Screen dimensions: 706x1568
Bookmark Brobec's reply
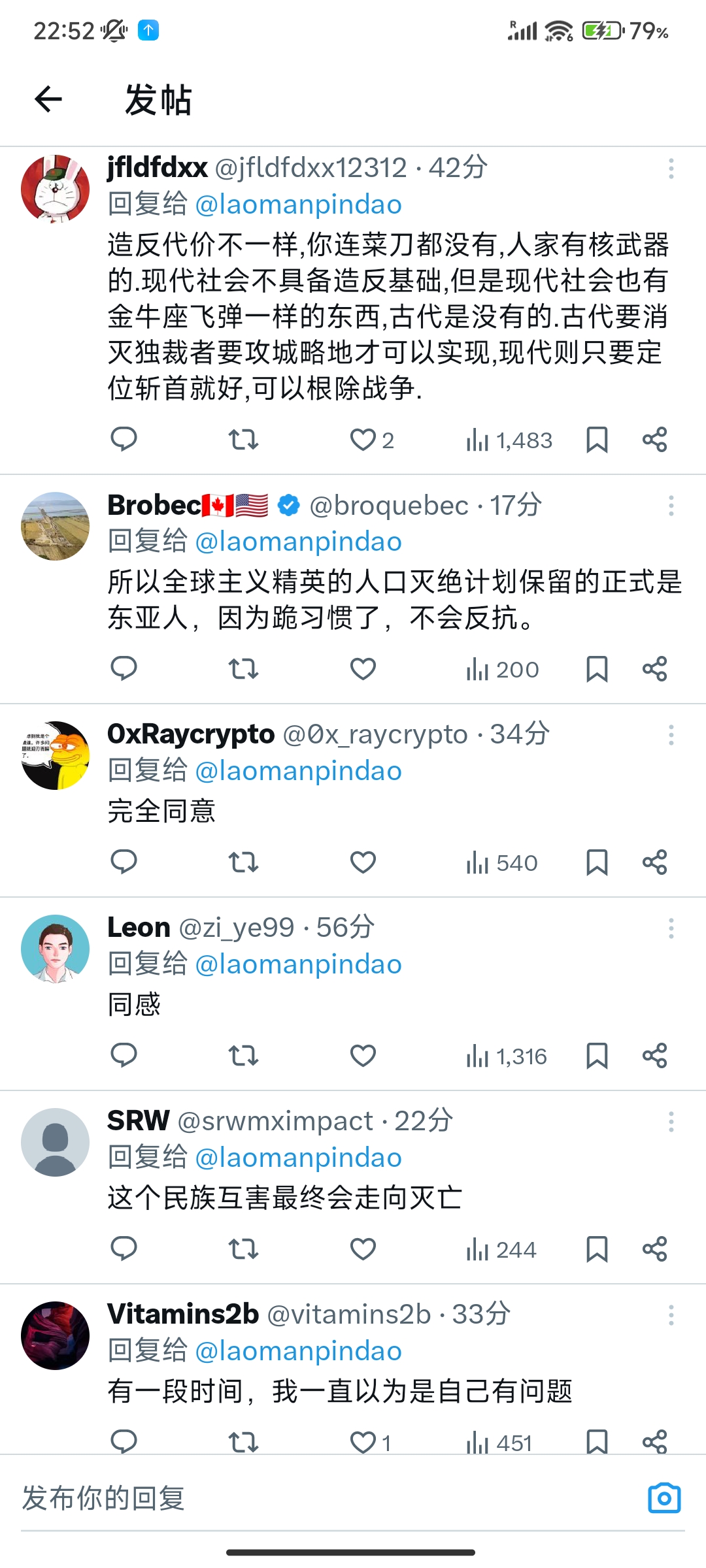pos(597,669)
